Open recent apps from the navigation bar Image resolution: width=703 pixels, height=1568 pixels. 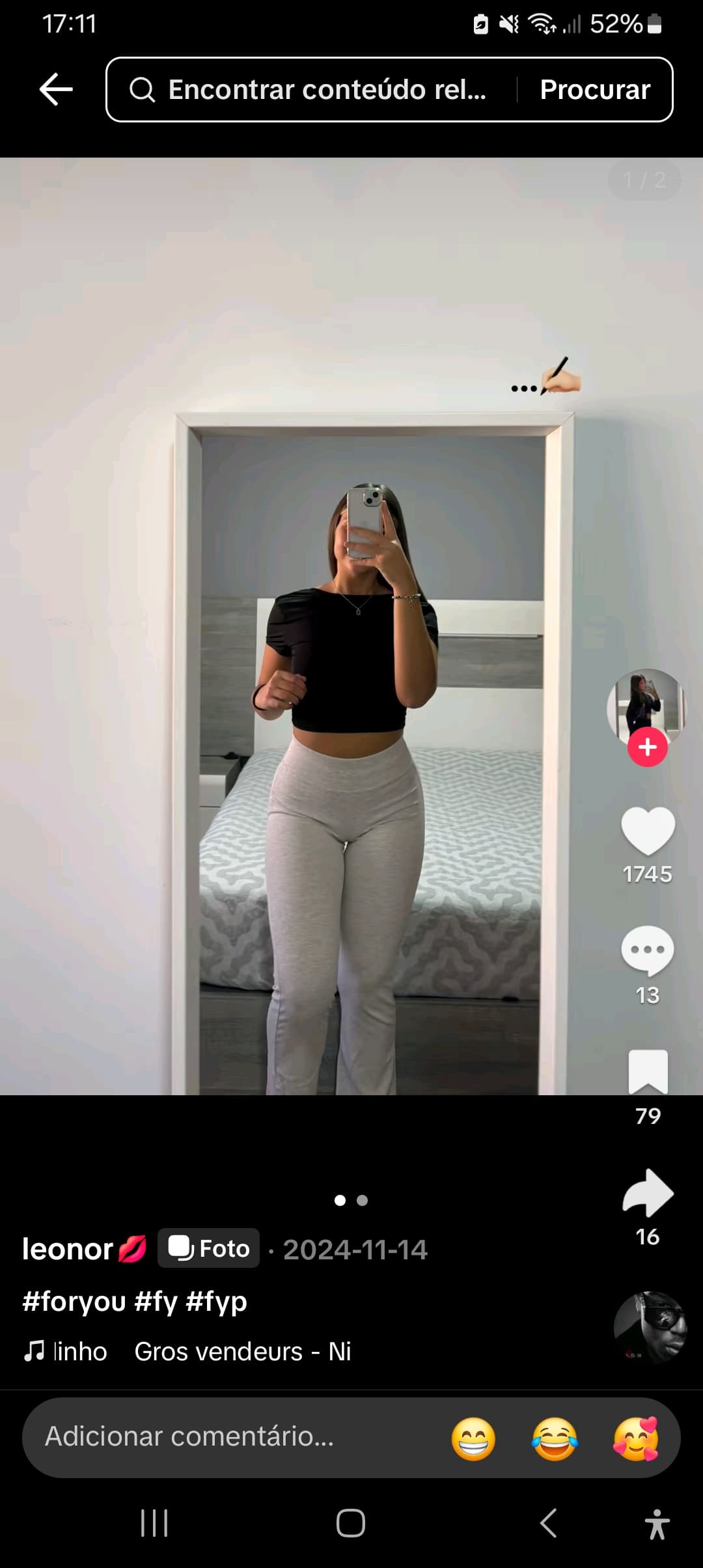coord(154,1523)
